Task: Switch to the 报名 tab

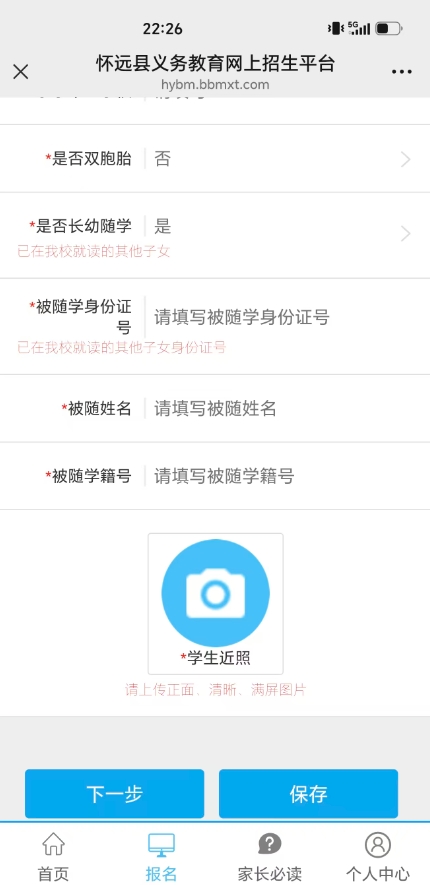Action: pos(161,856)
